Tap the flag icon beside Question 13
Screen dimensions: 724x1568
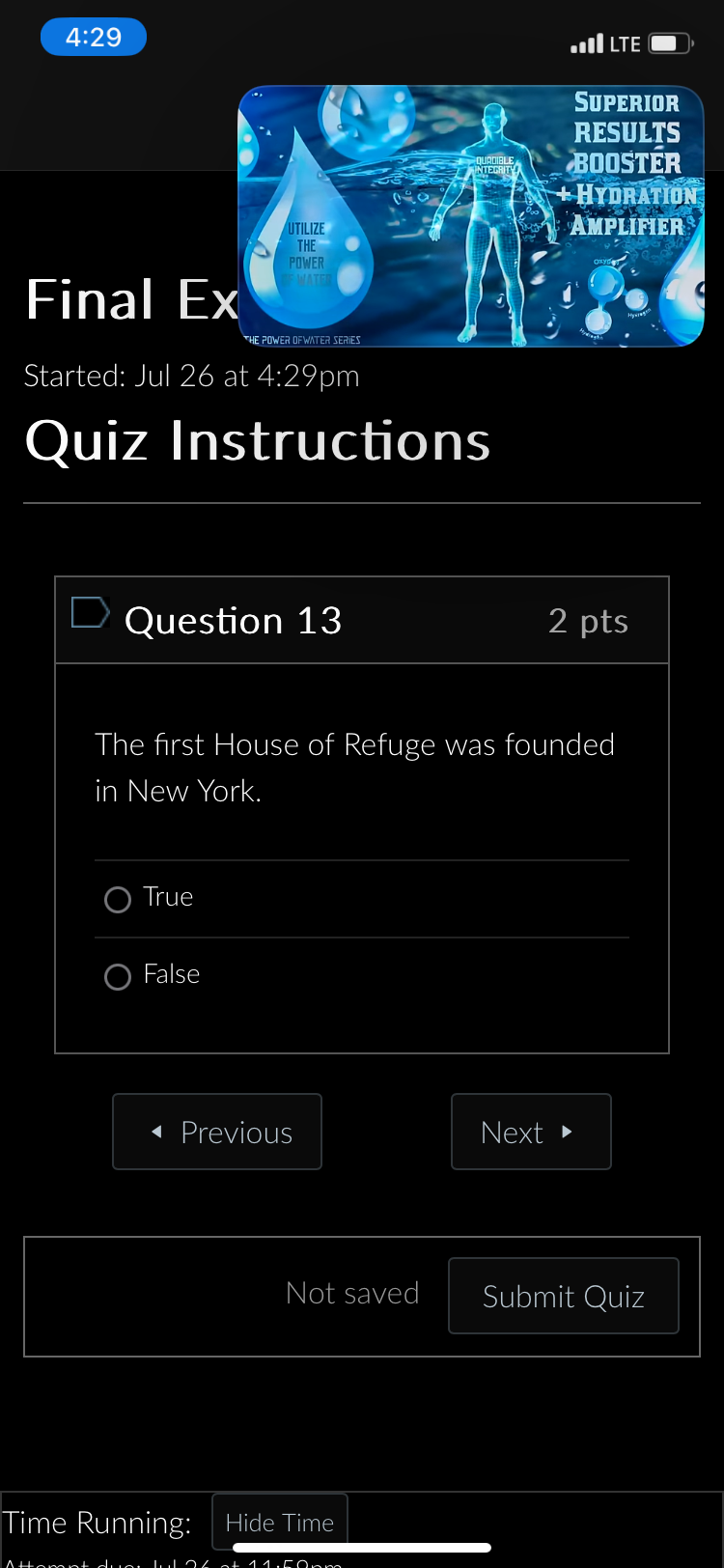(x=90, y=612)
